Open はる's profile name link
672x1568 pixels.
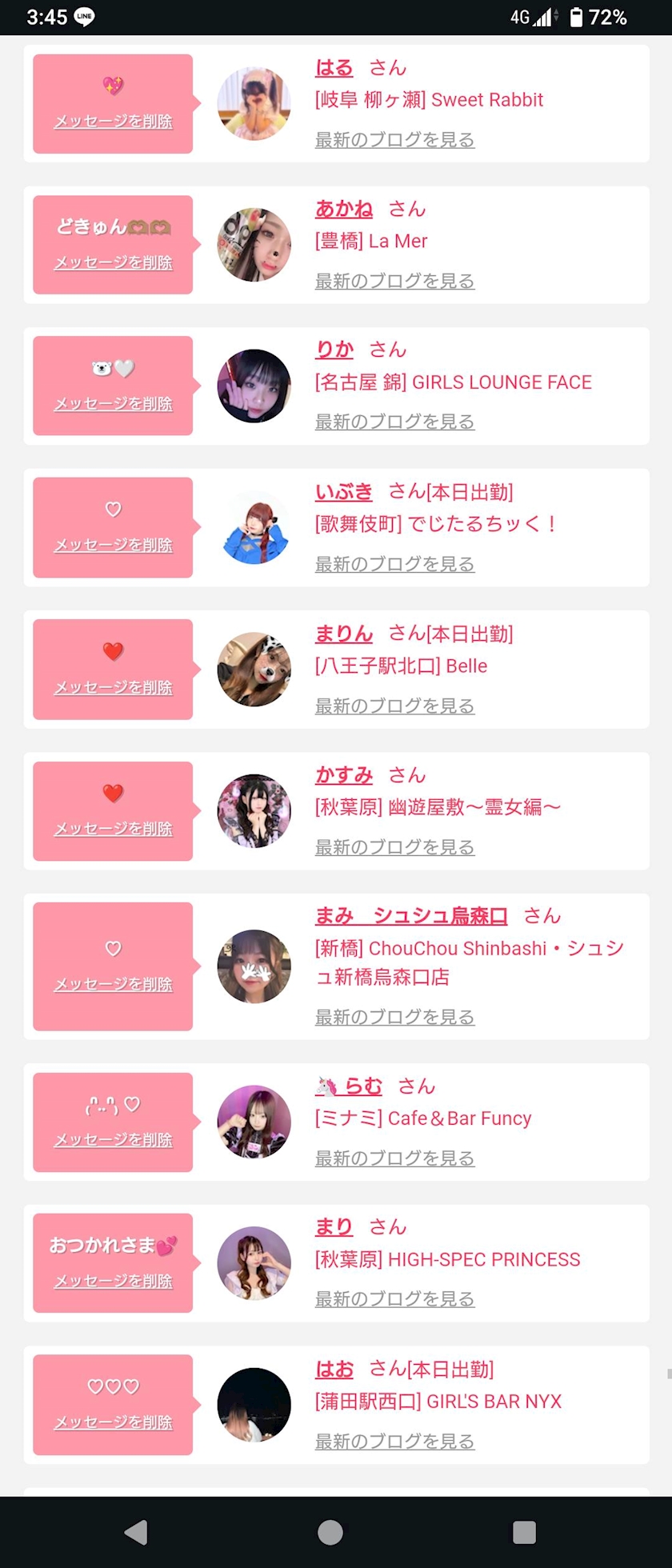[x=334, y=68]
